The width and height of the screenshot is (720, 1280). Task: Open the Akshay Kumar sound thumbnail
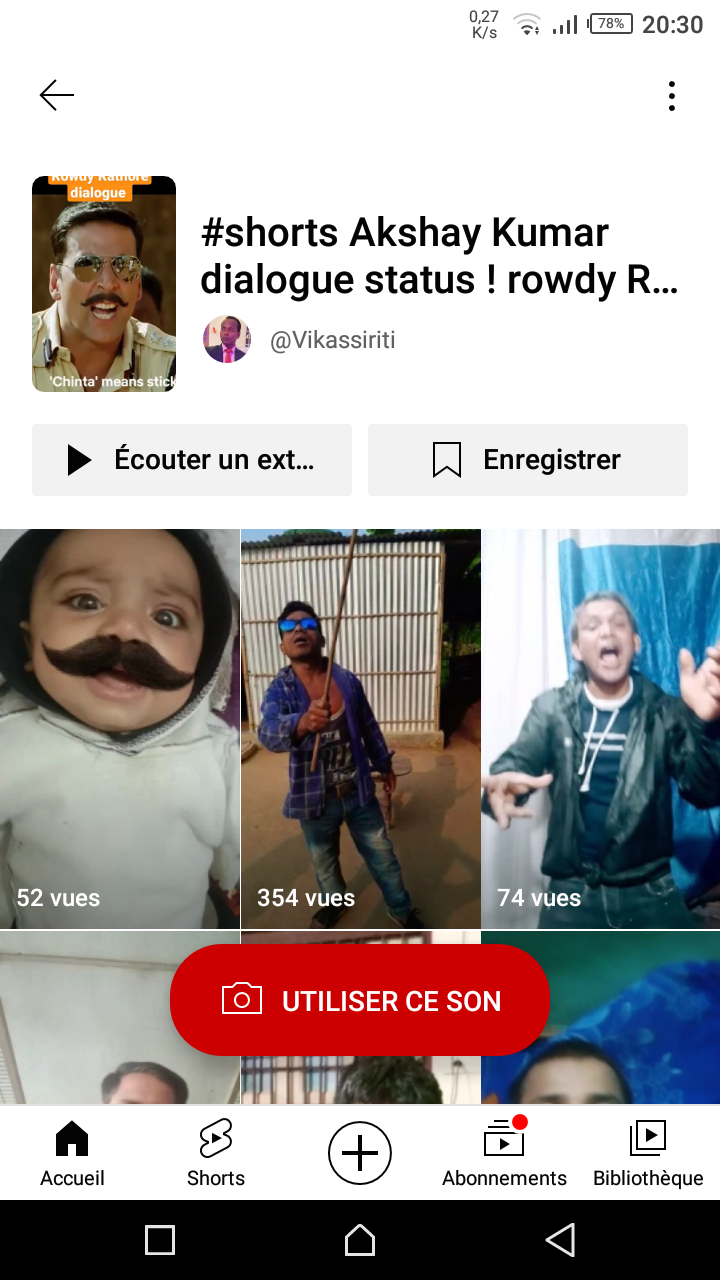click(x=104, y=284)
